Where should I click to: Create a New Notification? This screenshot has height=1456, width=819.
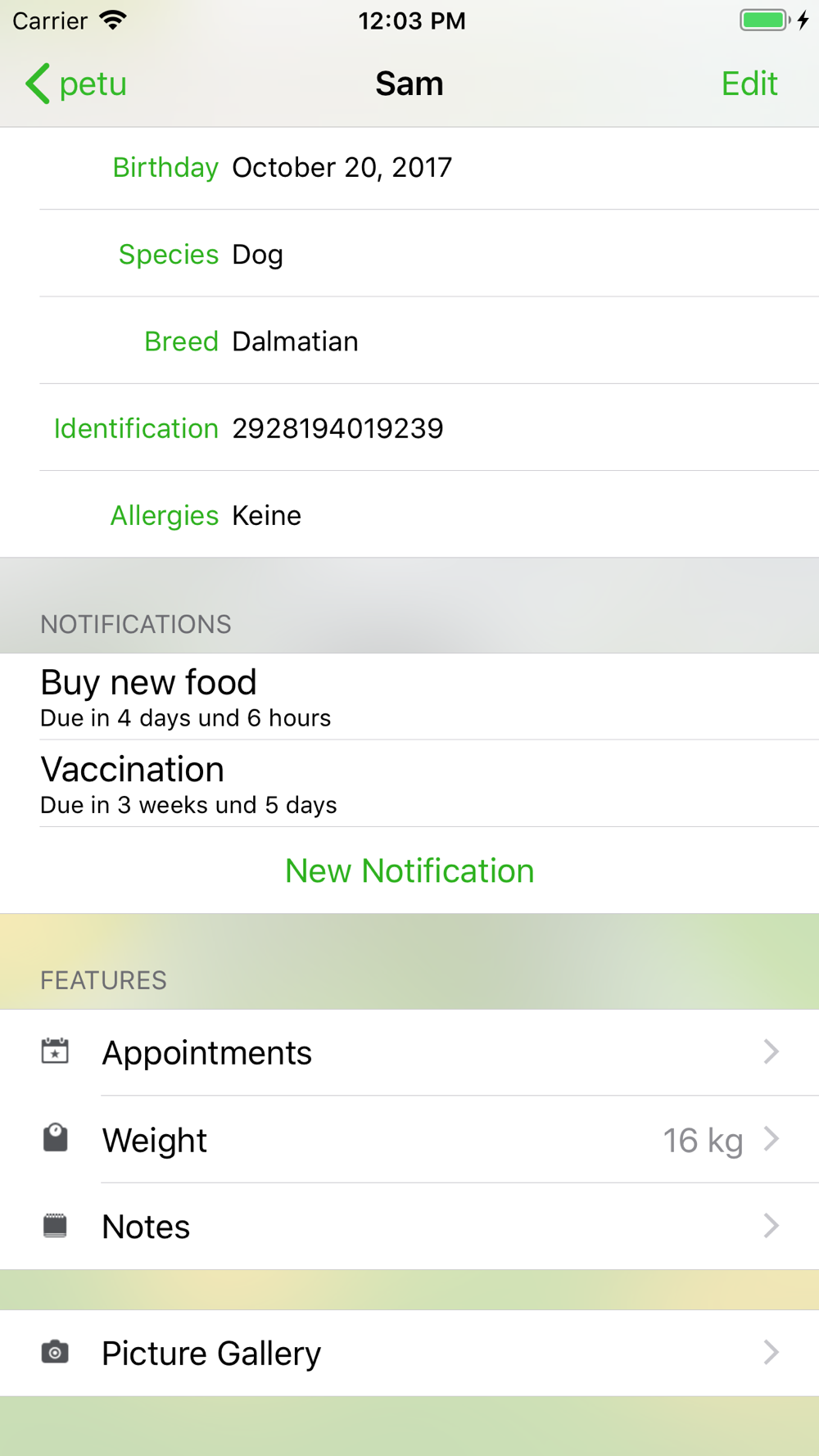click(x=409, y=870)
